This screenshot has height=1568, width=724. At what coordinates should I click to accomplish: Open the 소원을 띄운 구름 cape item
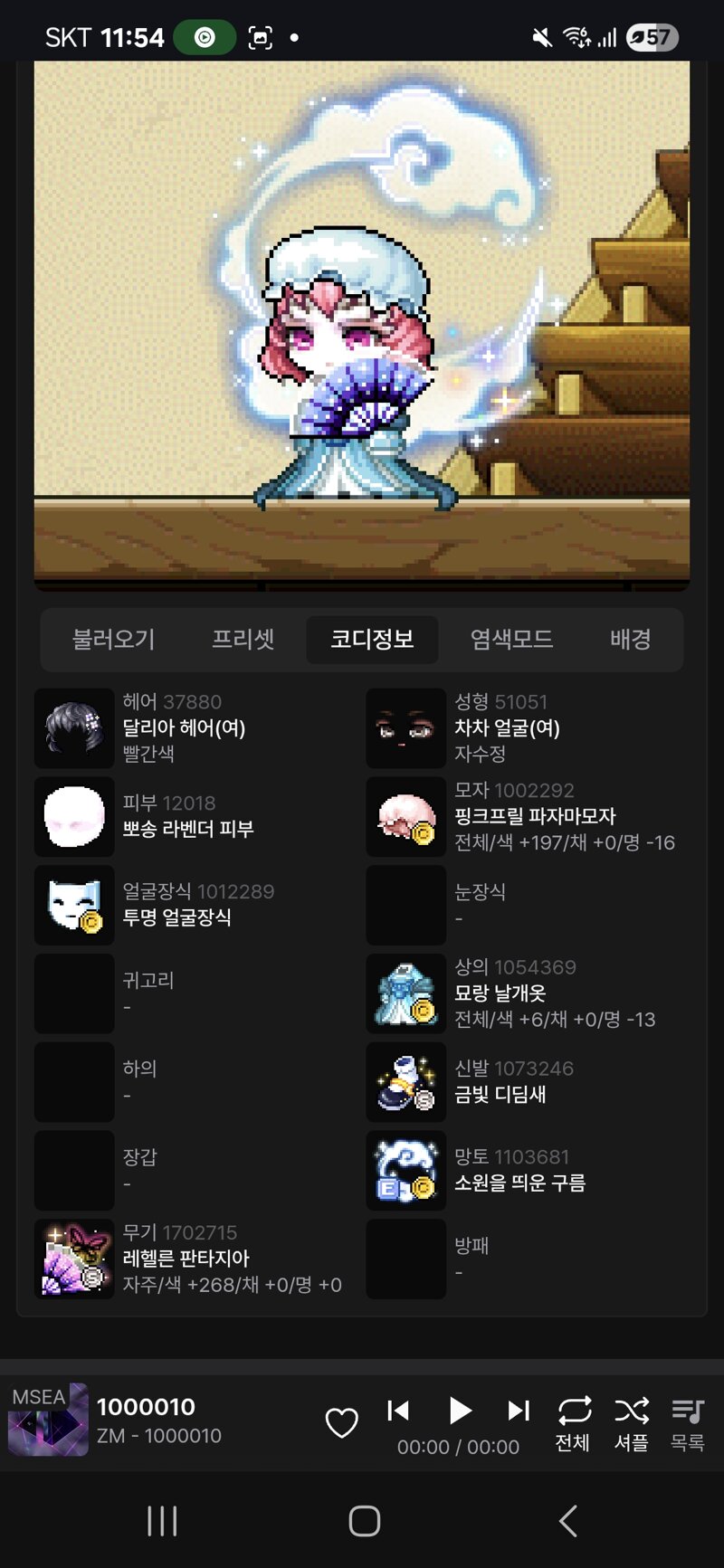tap(519, 1183)
